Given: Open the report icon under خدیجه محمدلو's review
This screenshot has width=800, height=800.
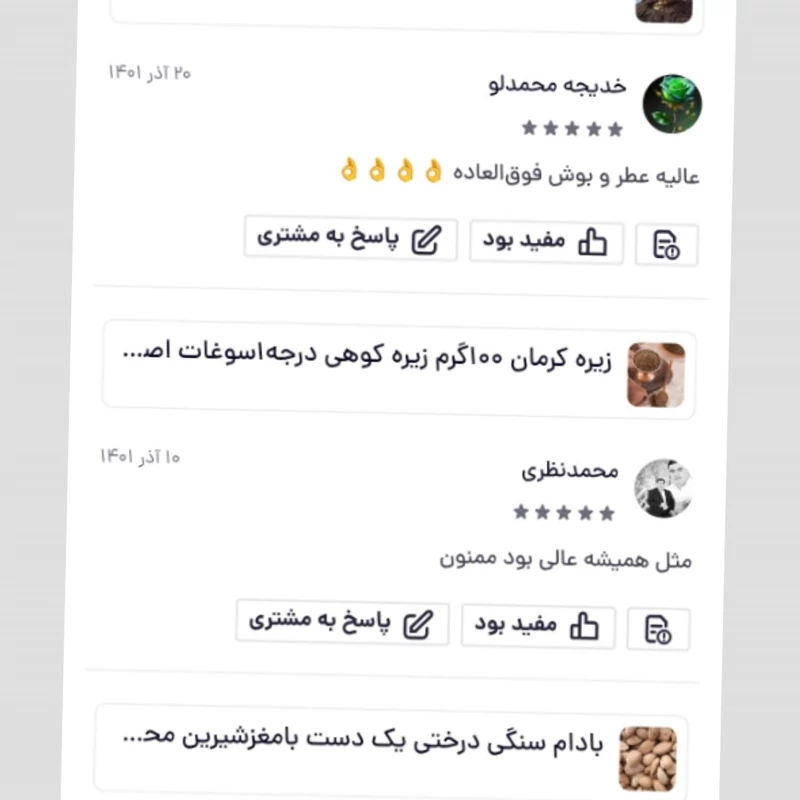Looking at the screenshot, I should click(x=666, y=245).
